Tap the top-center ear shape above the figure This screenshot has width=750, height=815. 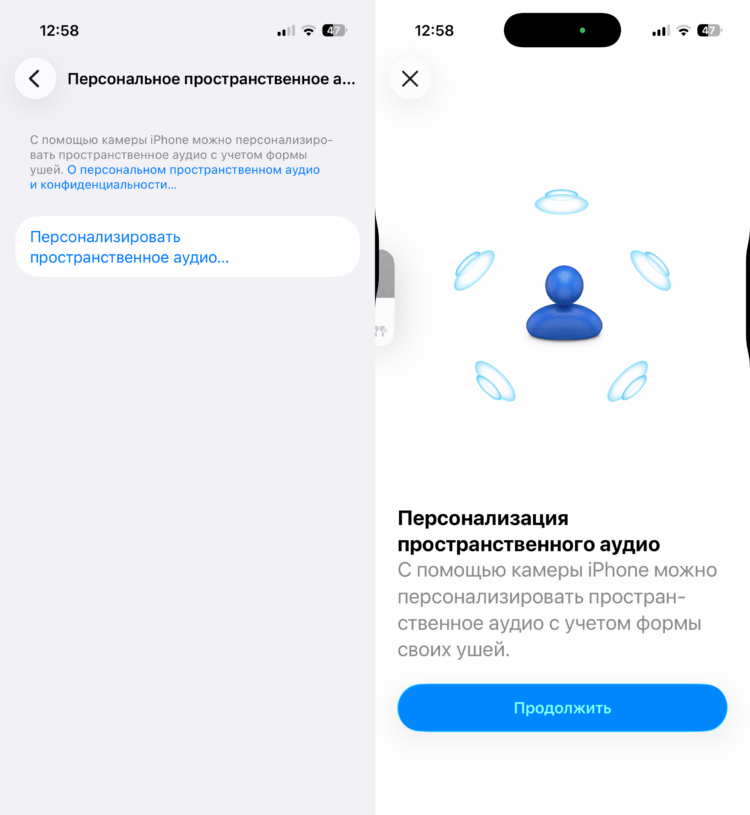pyautogui.click(x=562, y=200)
